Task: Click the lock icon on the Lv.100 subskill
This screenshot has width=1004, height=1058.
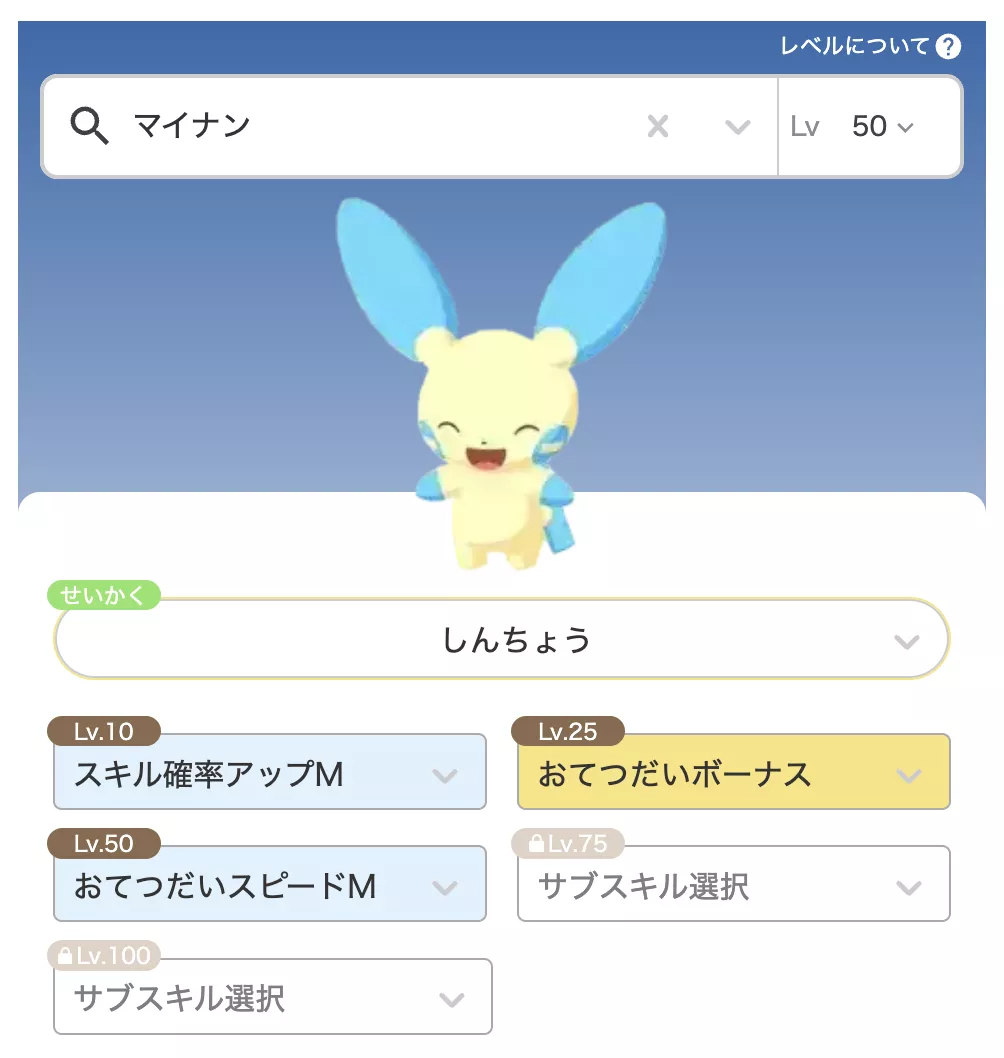Action: (x=68, y=956)
